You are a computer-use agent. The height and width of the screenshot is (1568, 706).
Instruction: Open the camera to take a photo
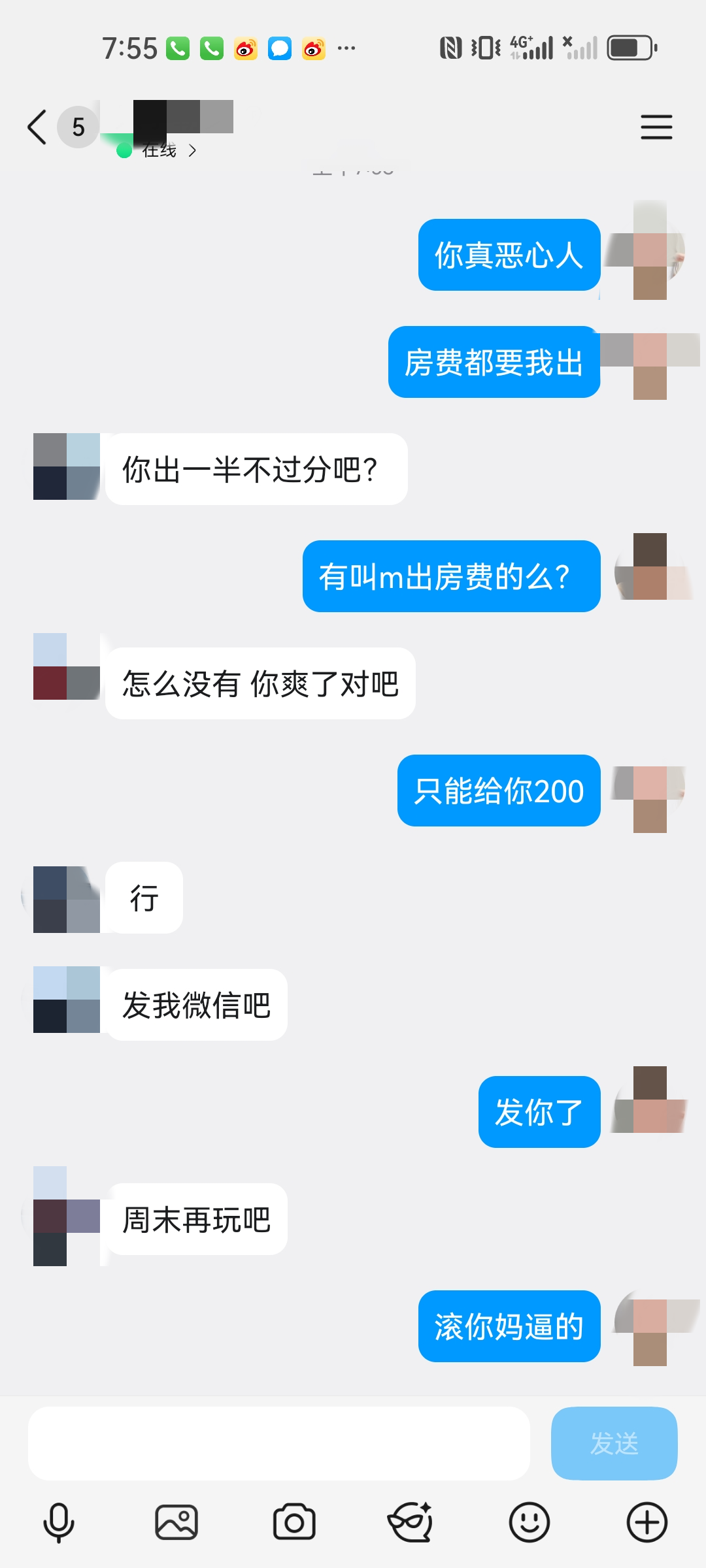294,1521
